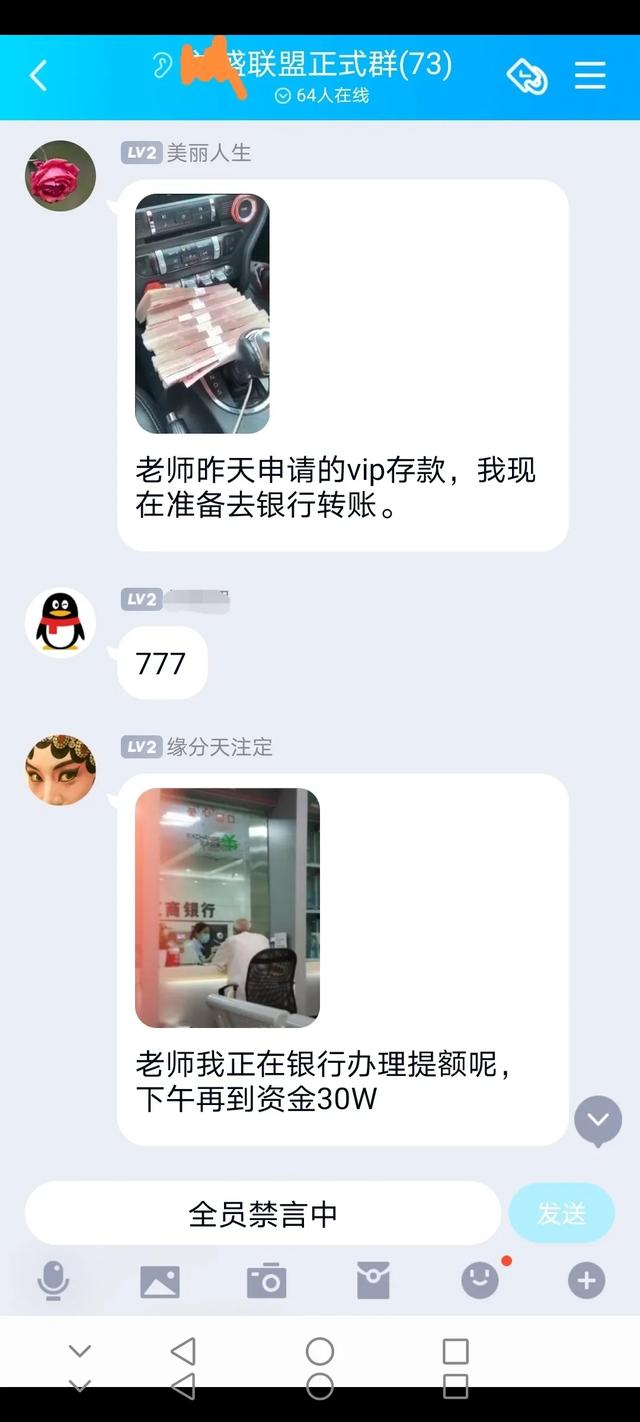
Task: Go back from the group chat
Action: tap(38, 75)
